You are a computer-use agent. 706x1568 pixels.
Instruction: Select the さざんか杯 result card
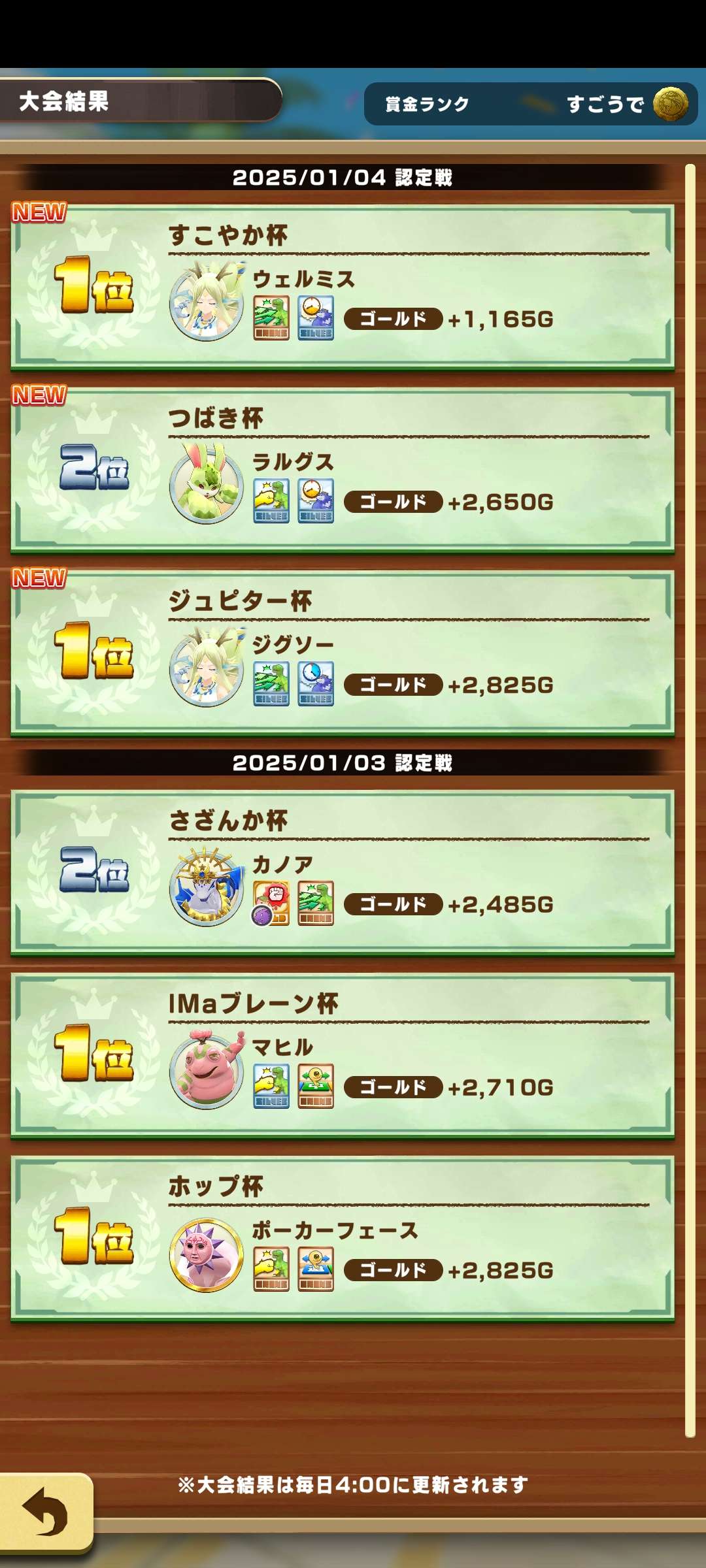pyautogui.click(x=343, y=873)
